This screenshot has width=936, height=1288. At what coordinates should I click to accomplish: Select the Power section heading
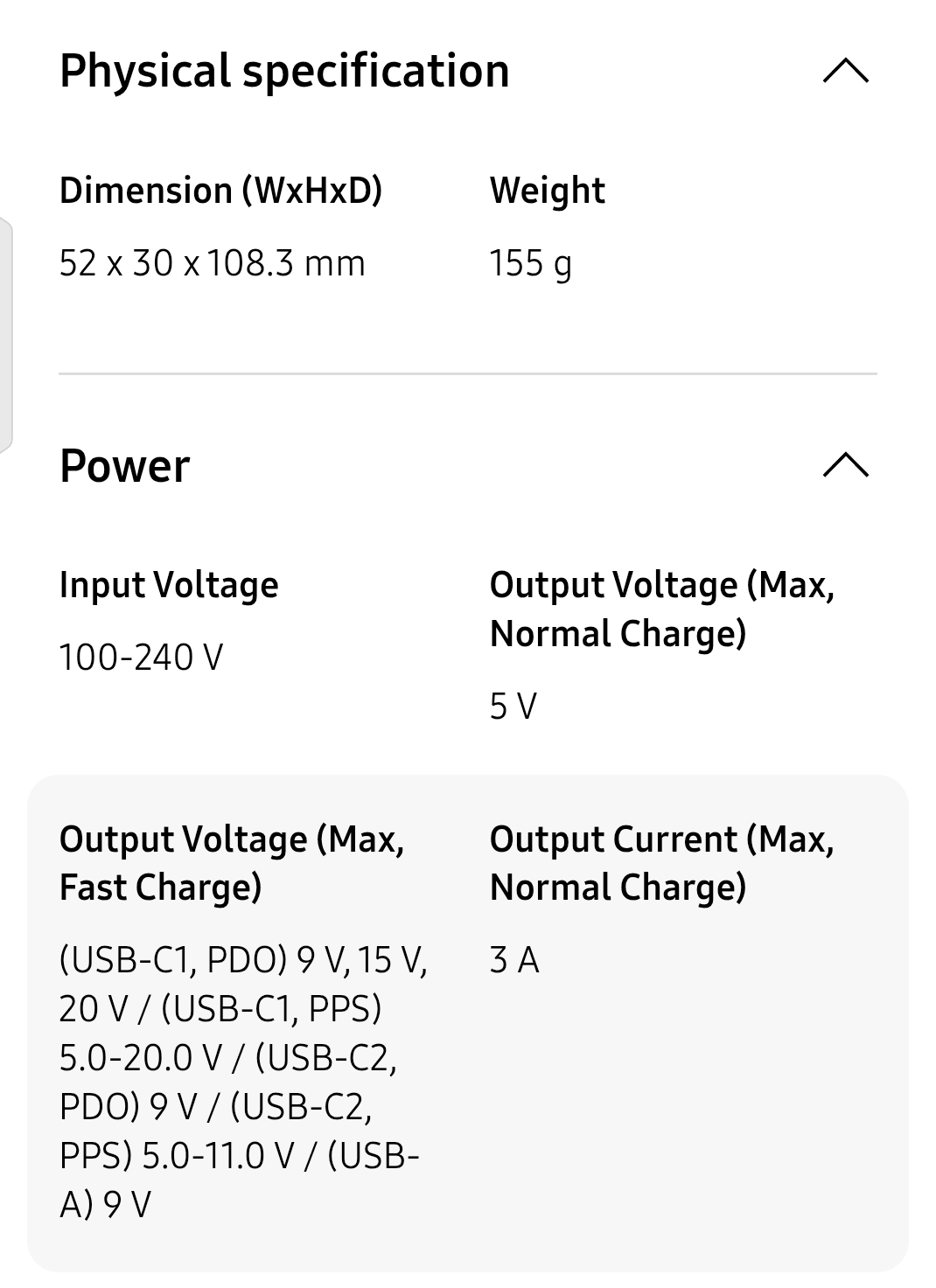pyautogui.click(x=124, y=466)
